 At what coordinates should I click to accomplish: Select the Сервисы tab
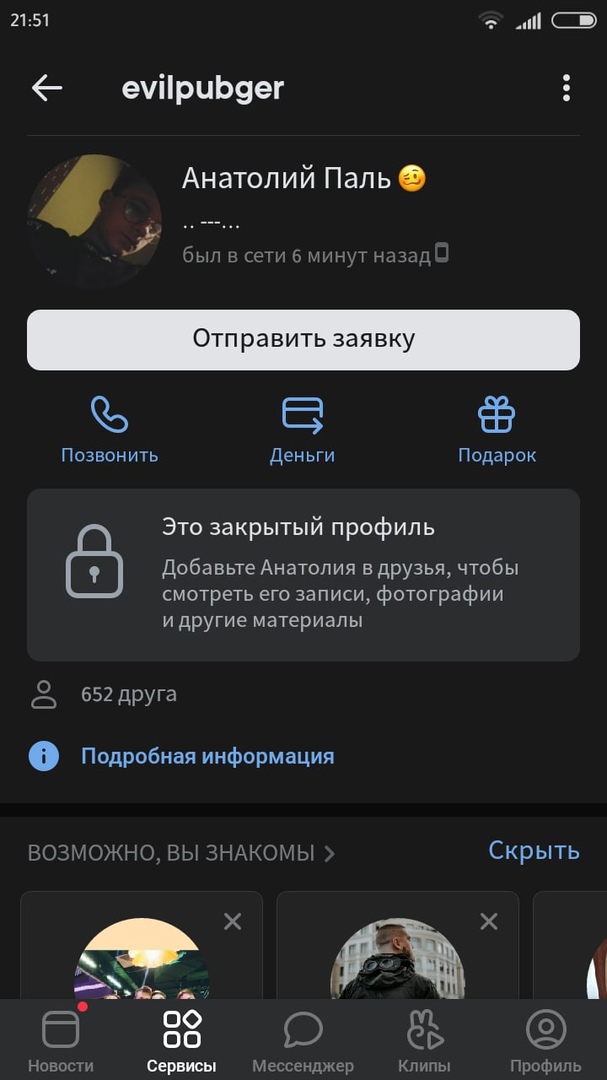pyautogui.click(x=181, y=1041)
